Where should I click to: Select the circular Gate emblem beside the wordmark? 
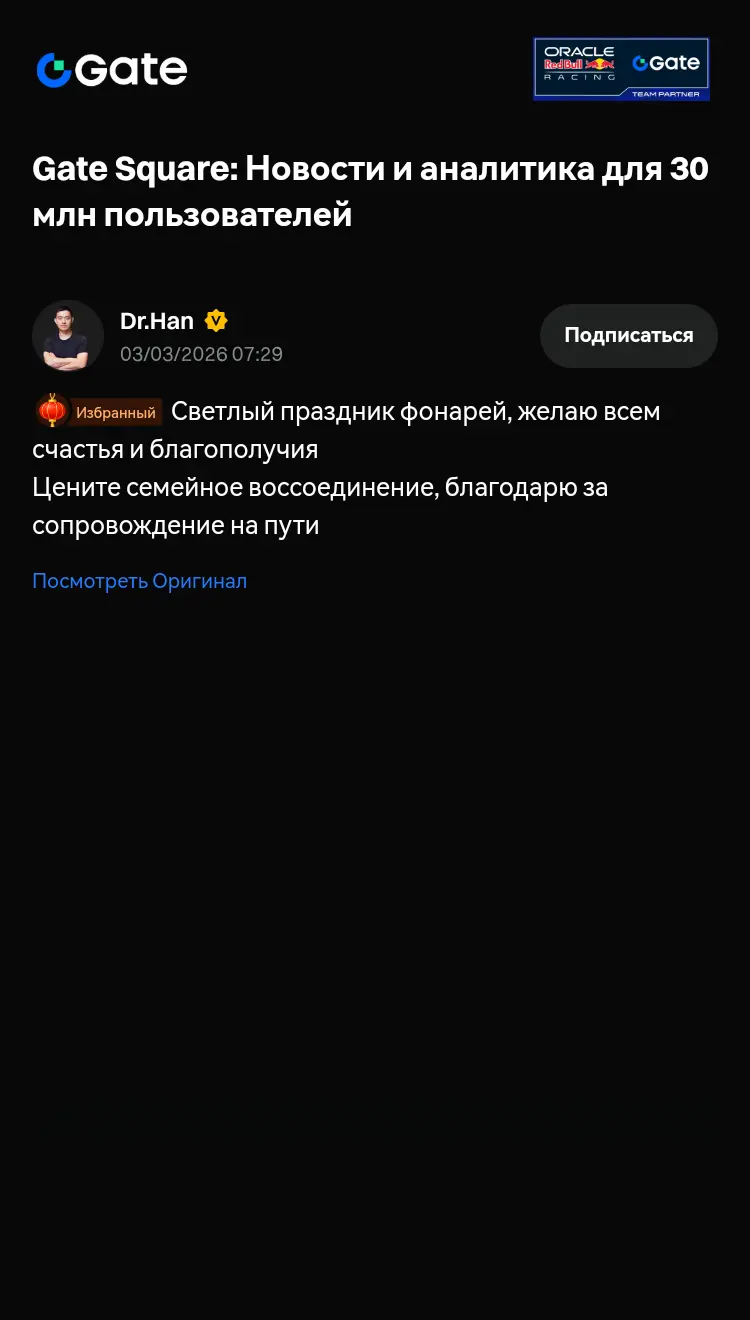[55, 70]
